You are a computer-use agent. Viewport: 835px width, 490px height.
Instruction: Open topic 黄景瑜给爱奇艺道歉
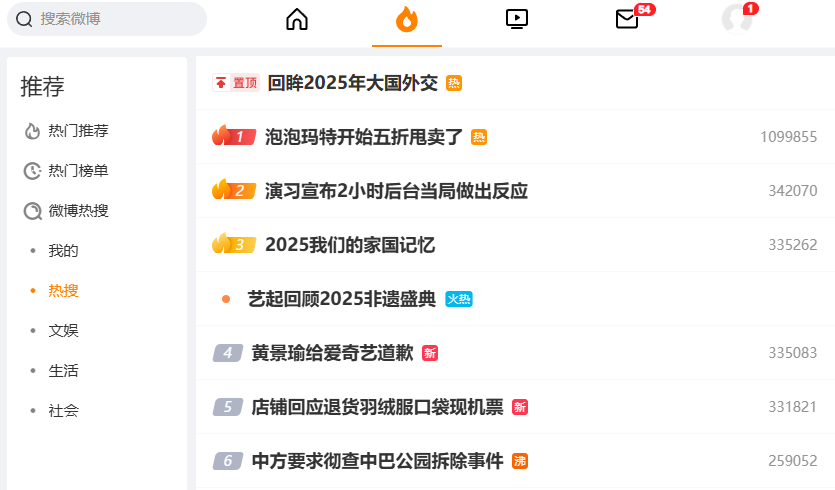(333, 353)
